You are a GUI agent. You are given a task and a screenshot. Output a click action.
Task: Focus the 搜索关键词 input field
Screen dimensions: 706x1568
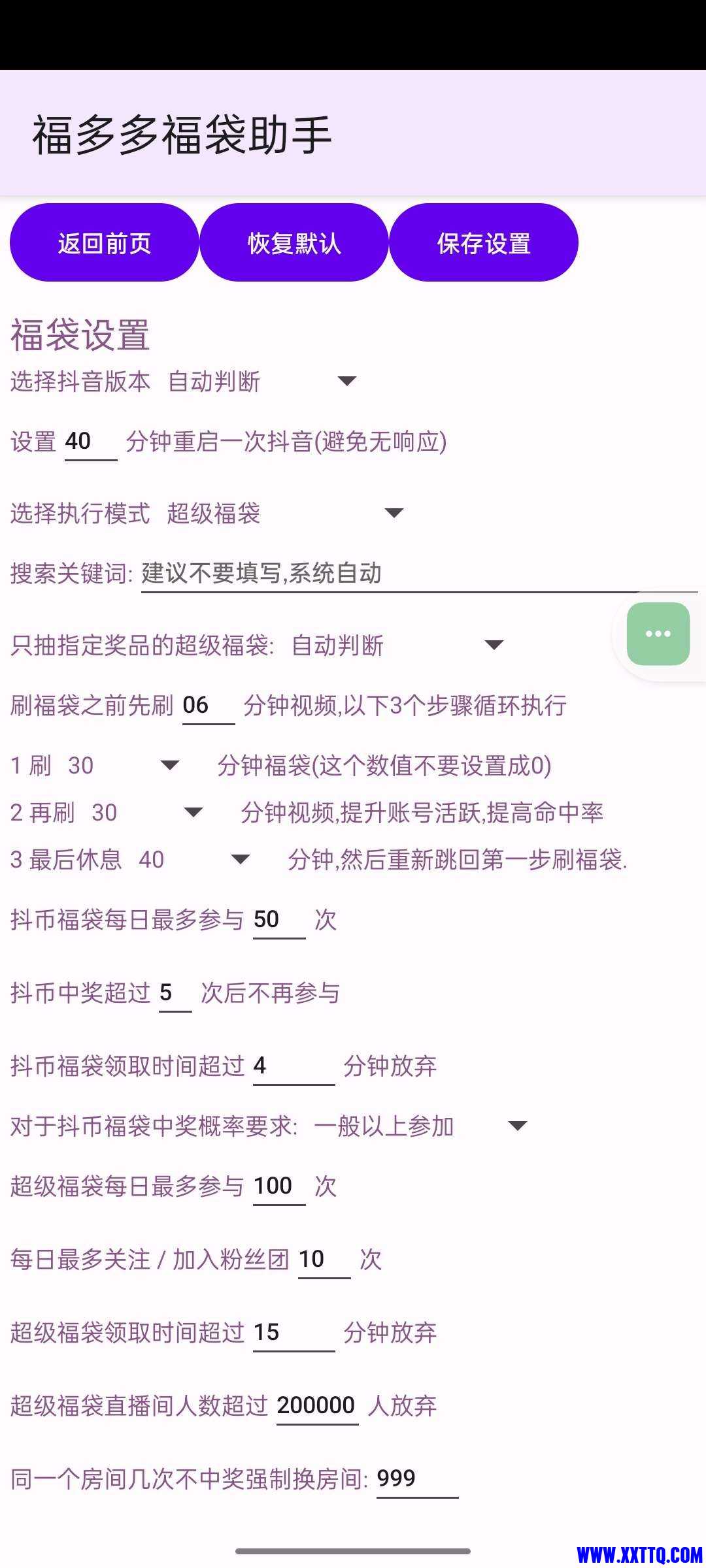pos(418,574)
